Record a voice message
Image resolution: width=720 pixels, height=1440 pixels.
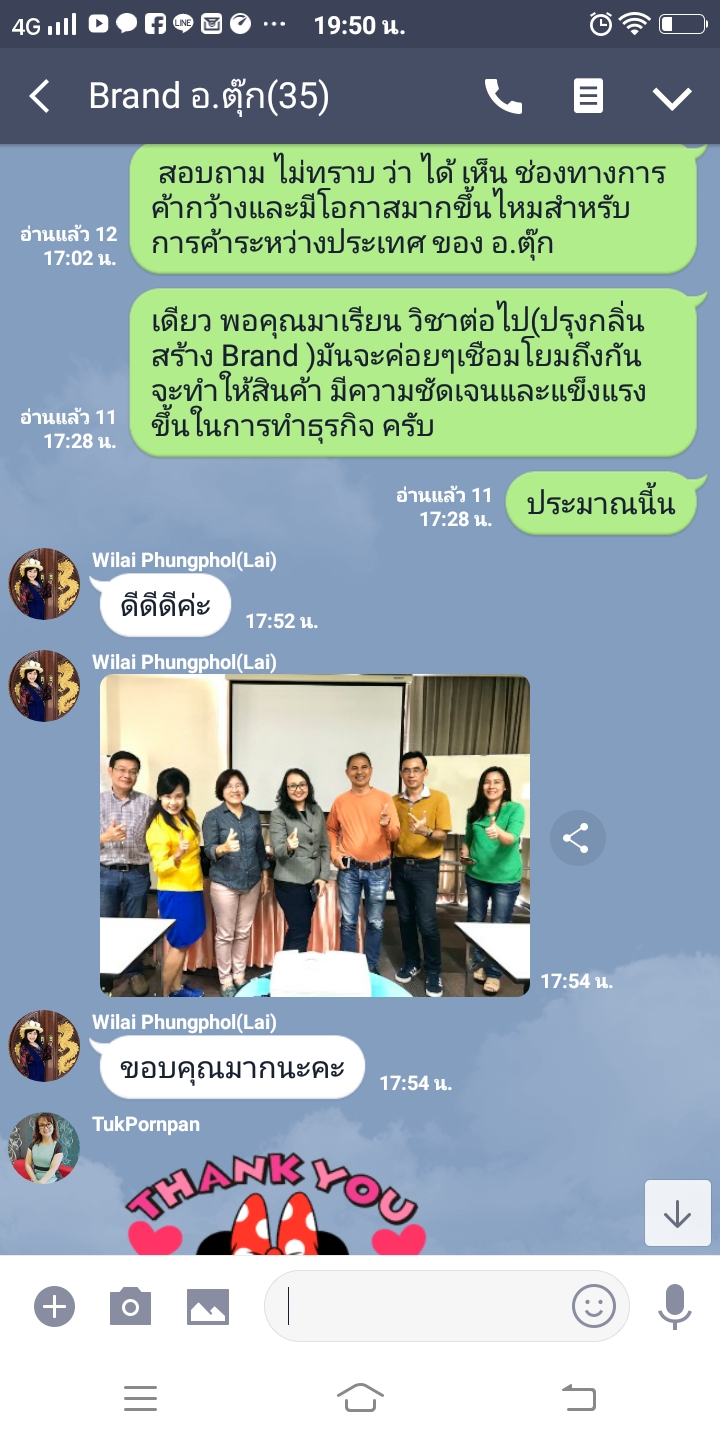pos(675,1306)
